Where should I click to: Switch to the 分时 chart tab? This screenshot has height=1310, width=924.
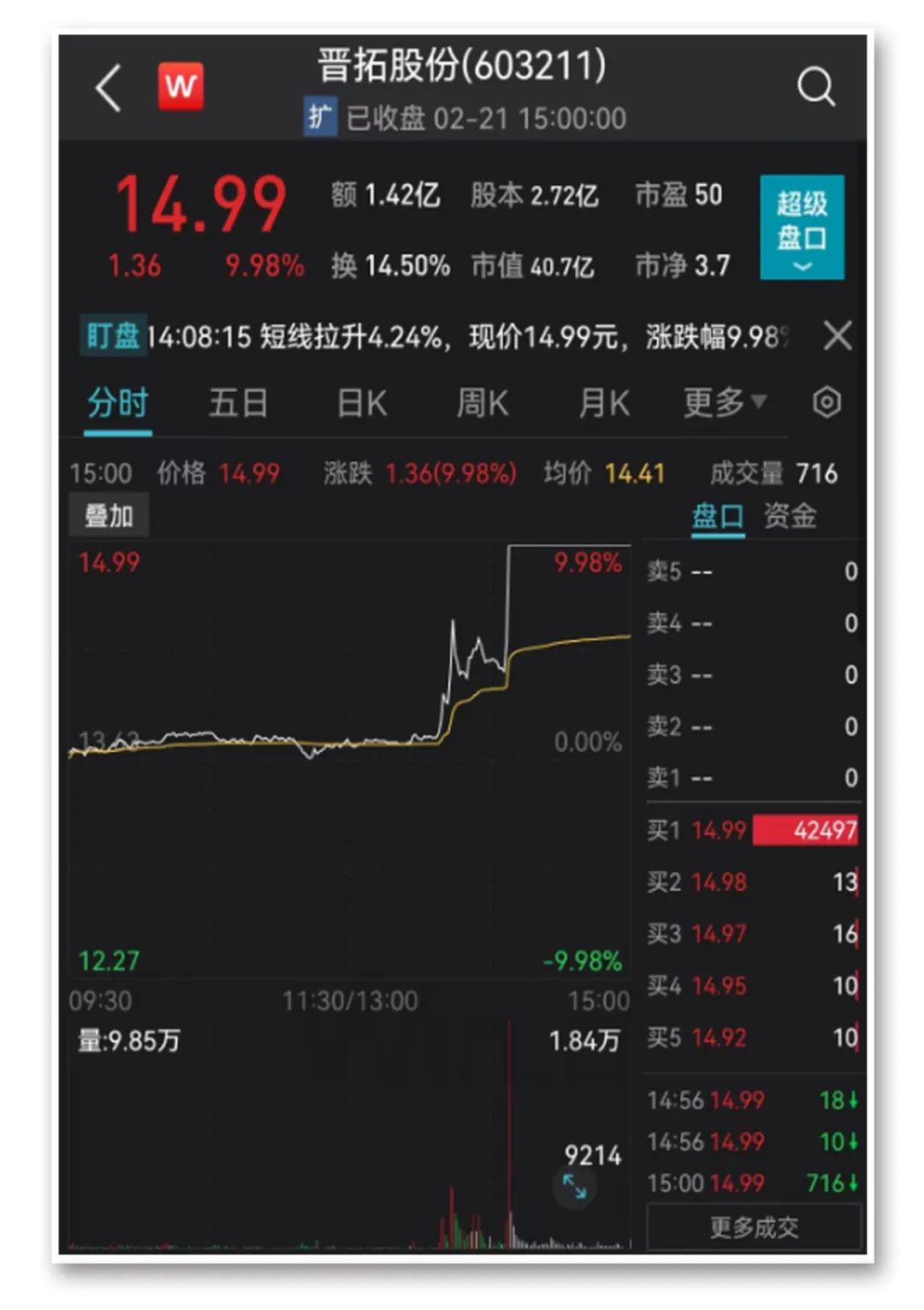point(118,402)
